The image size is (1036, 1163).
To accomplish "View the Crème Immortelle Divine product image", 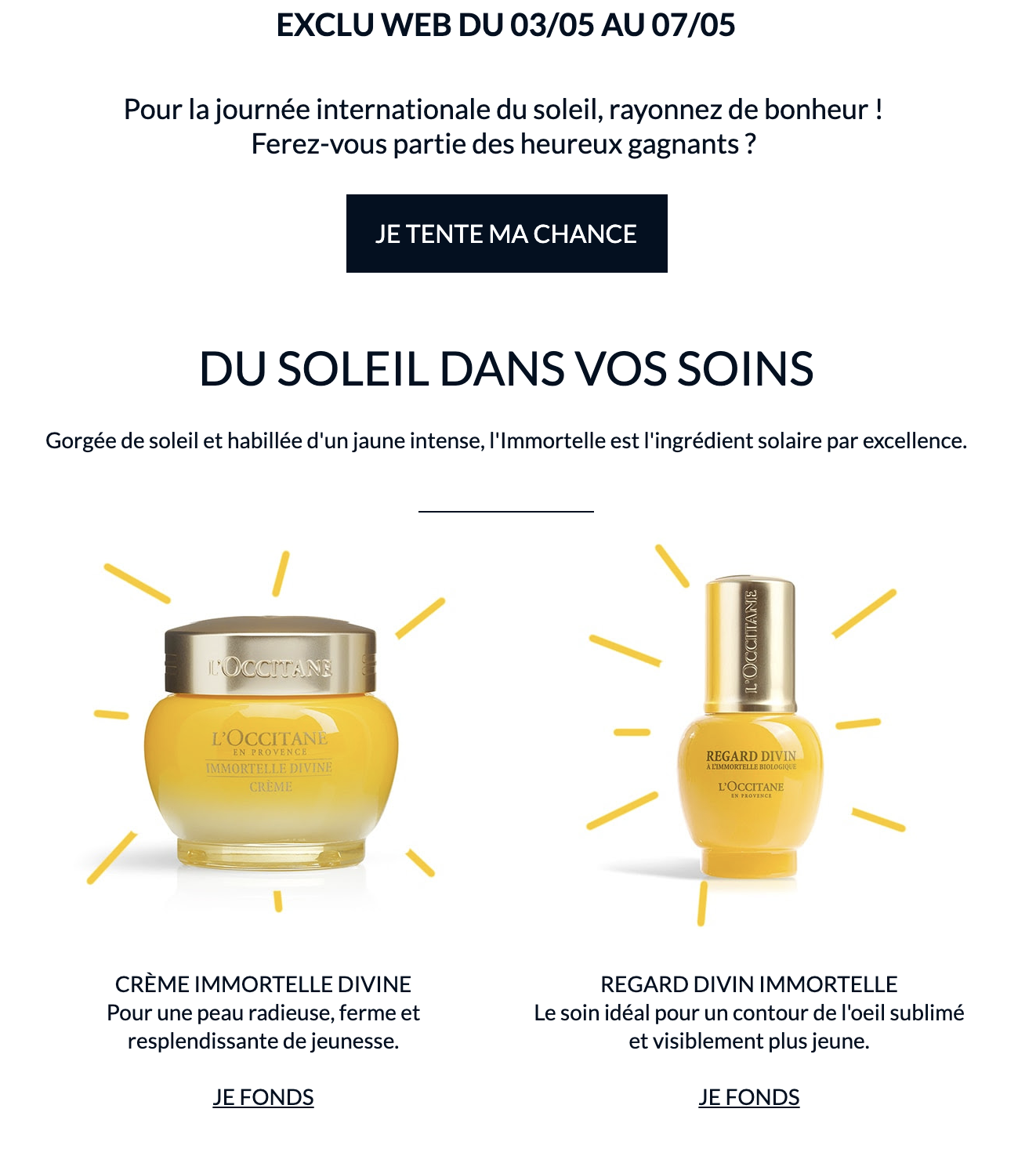I will pos(269,745).
